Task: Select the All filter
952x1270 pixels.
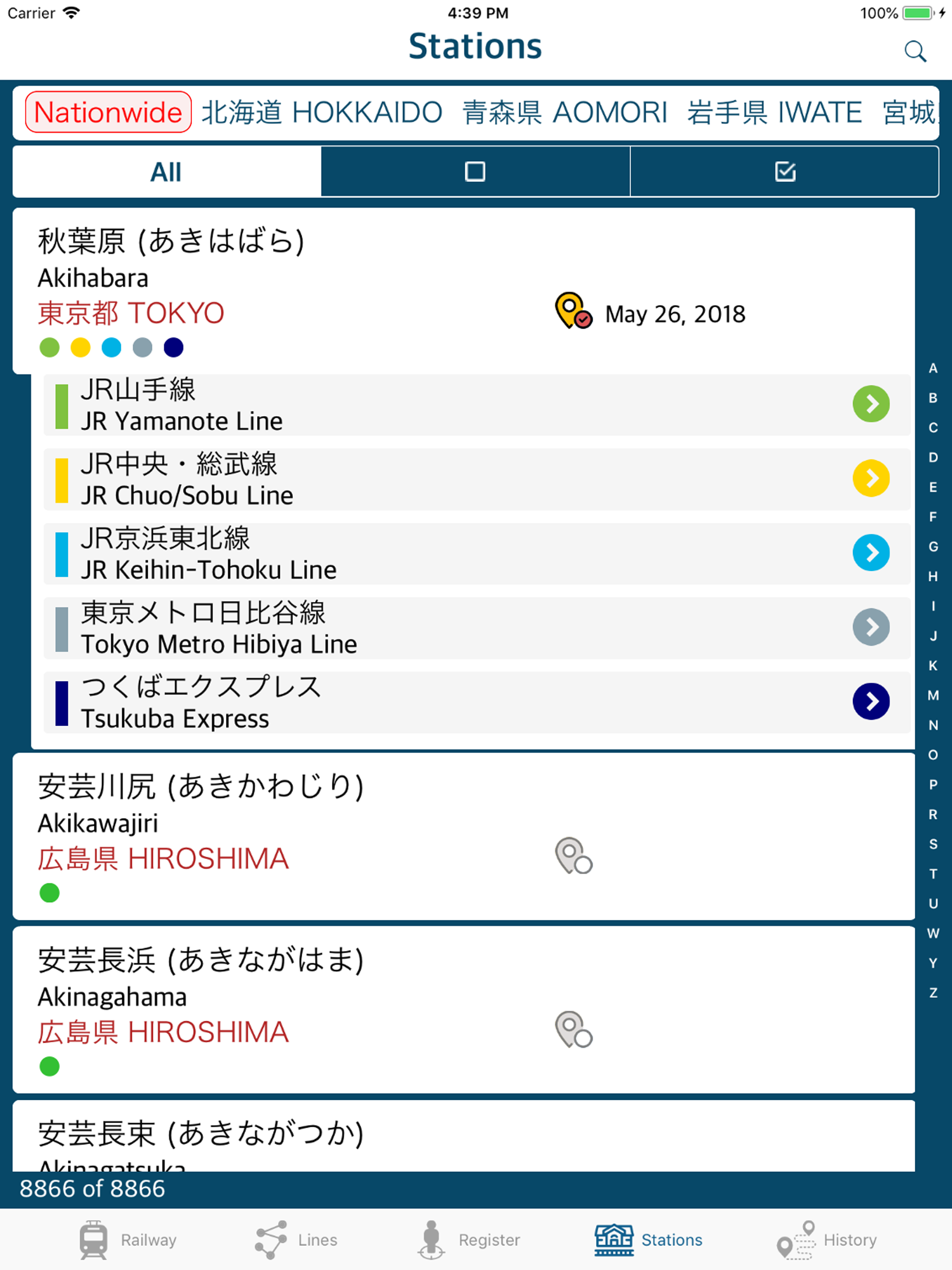Action: [x=165, y=171]
